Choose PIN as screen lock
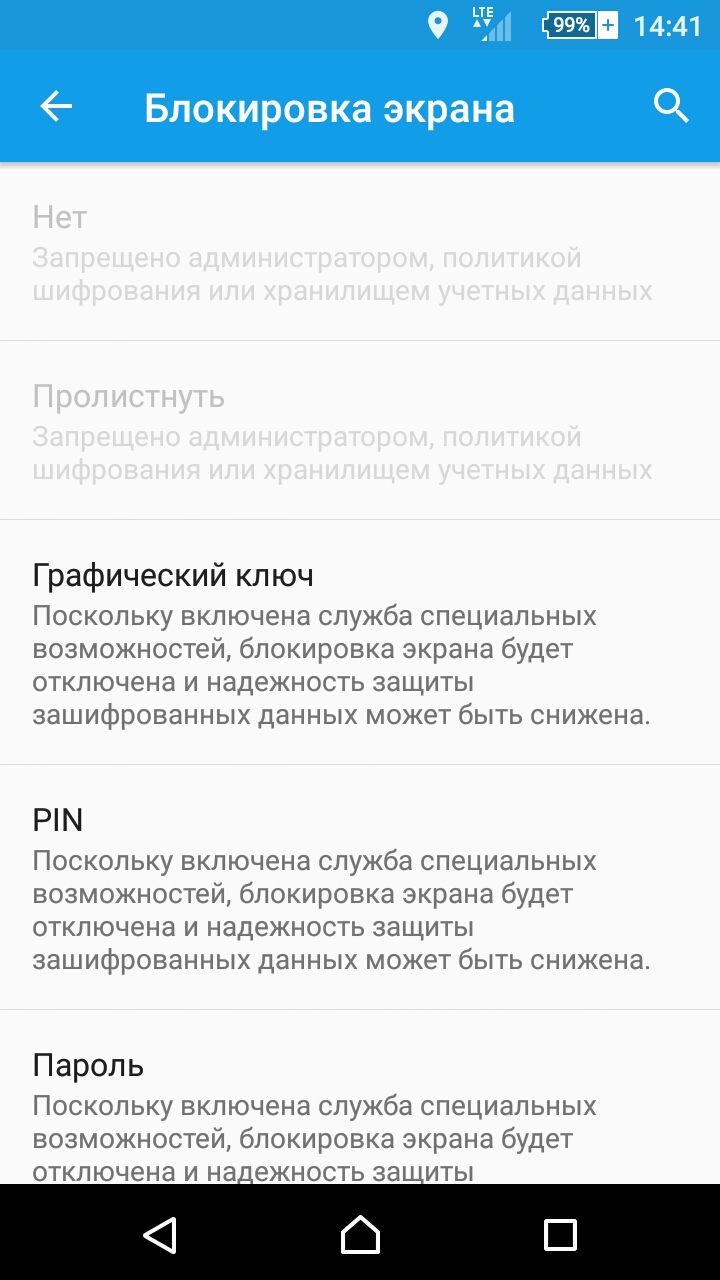 coord(360,887)
